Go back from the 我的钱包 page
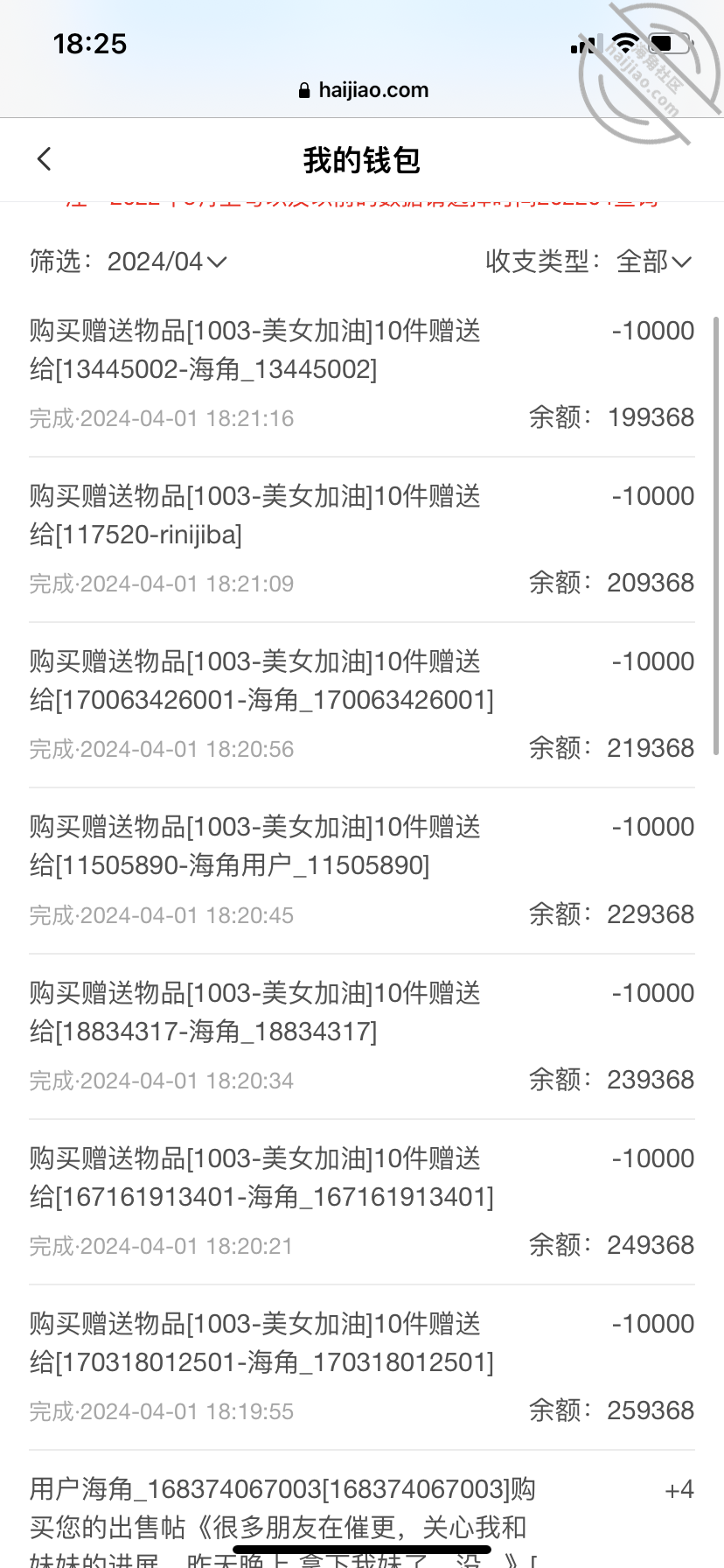724x1568 pixels. point(45,159)
